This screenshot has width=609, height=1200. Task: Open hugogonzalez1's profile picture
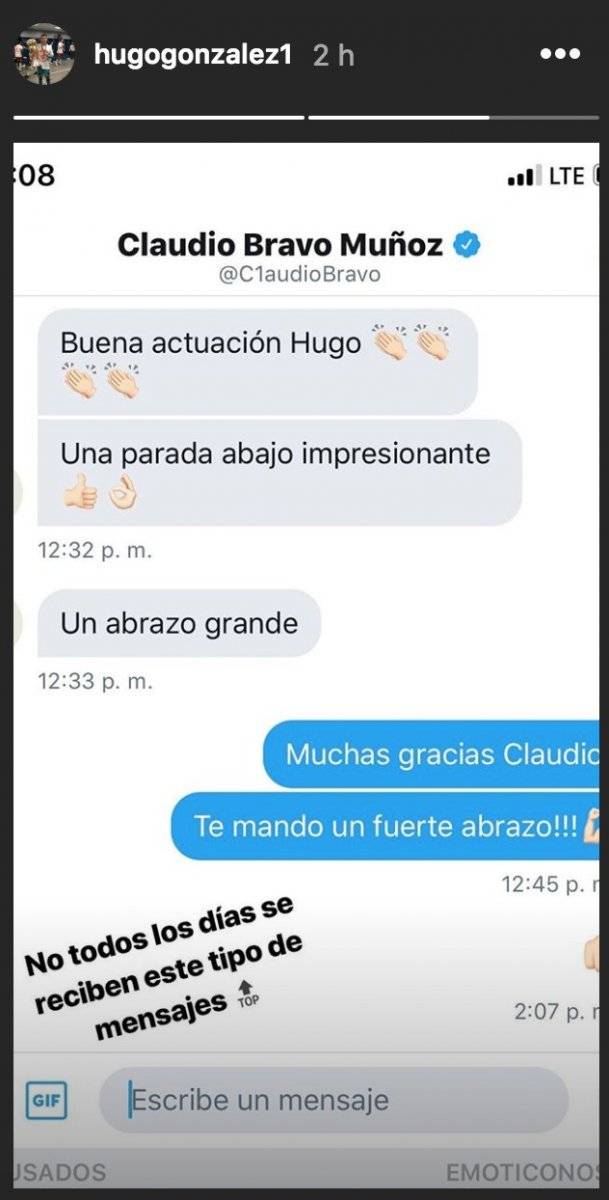click(43, 54)
